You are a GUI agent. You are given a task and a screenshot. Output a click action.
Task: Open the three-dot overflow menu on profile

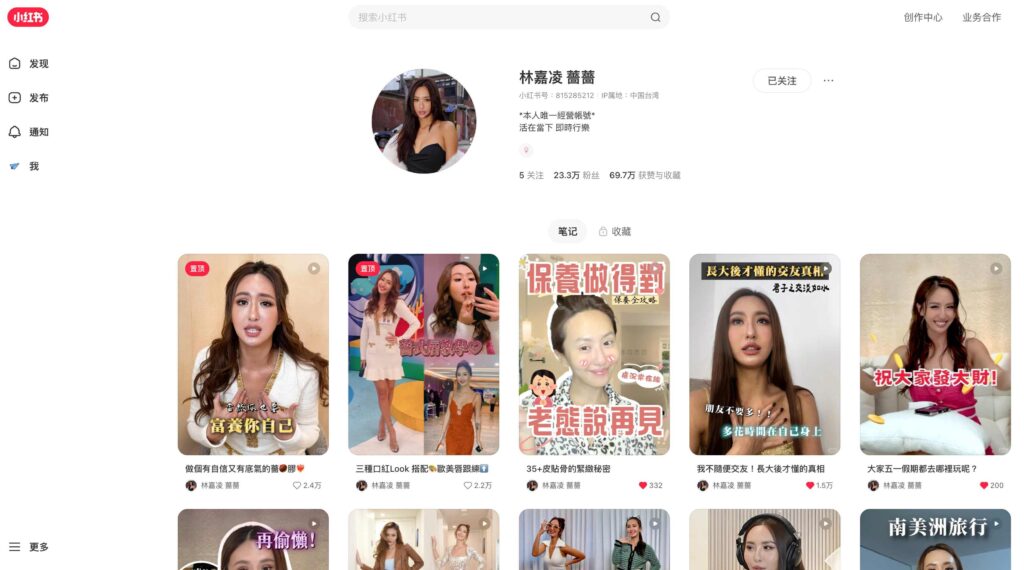828,81
